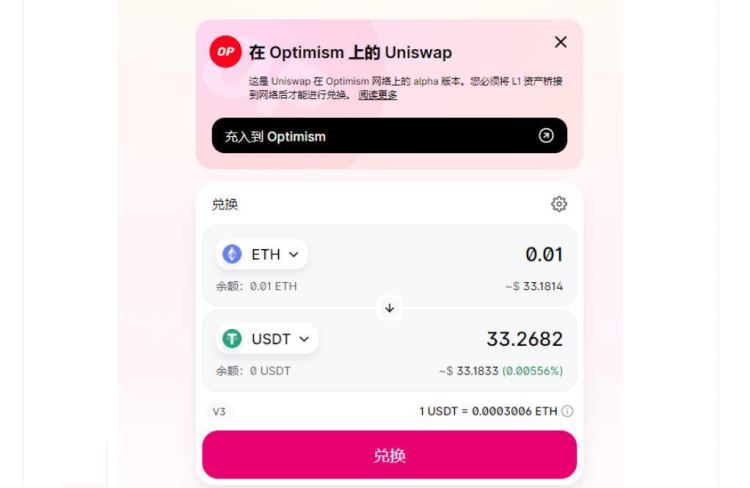Open the USDT token selector
Screen dimensions: 750x488
[x=267, y=339]
